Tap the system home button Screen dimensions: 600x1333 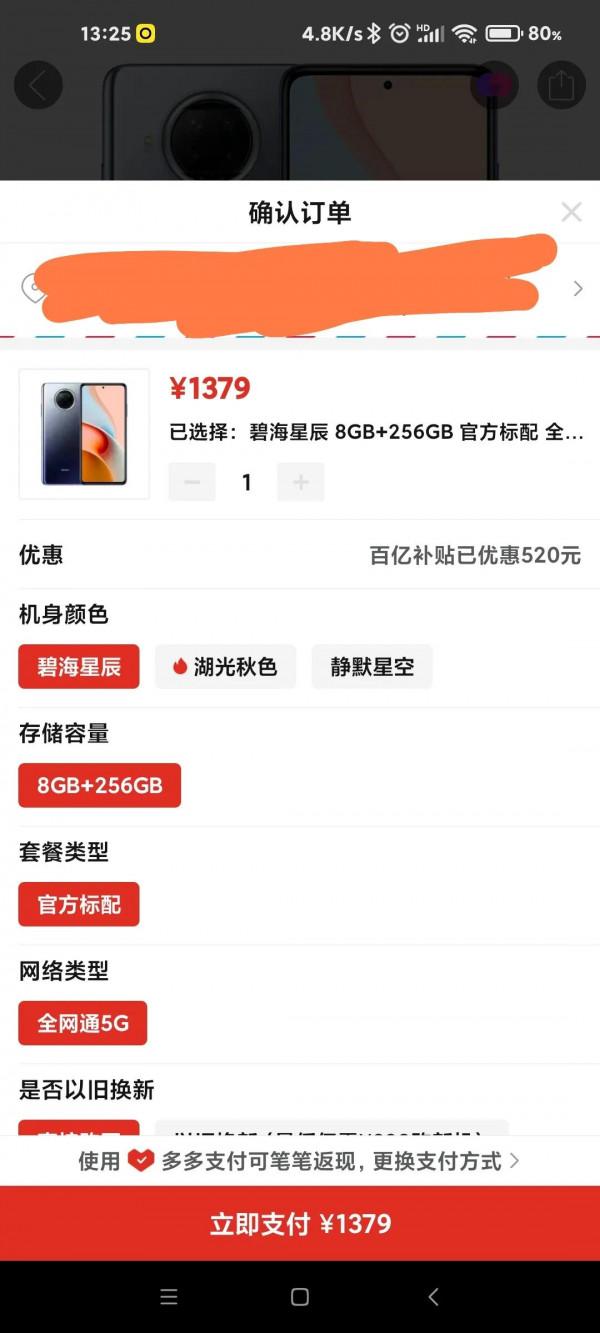click(300, 1297)
